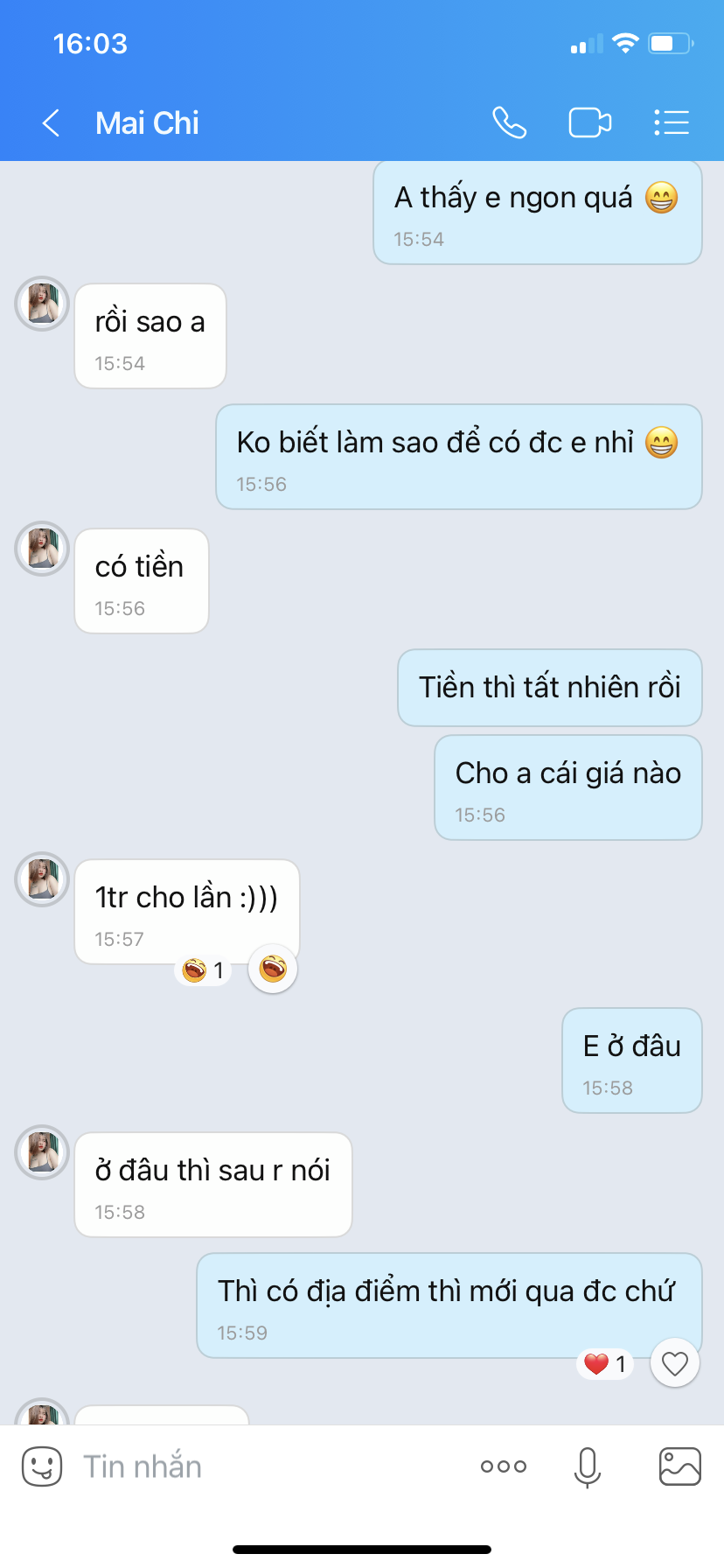The width and height of the screenshot is (724, 1568).
Task: Open the chat options menu
Action: 672,123
